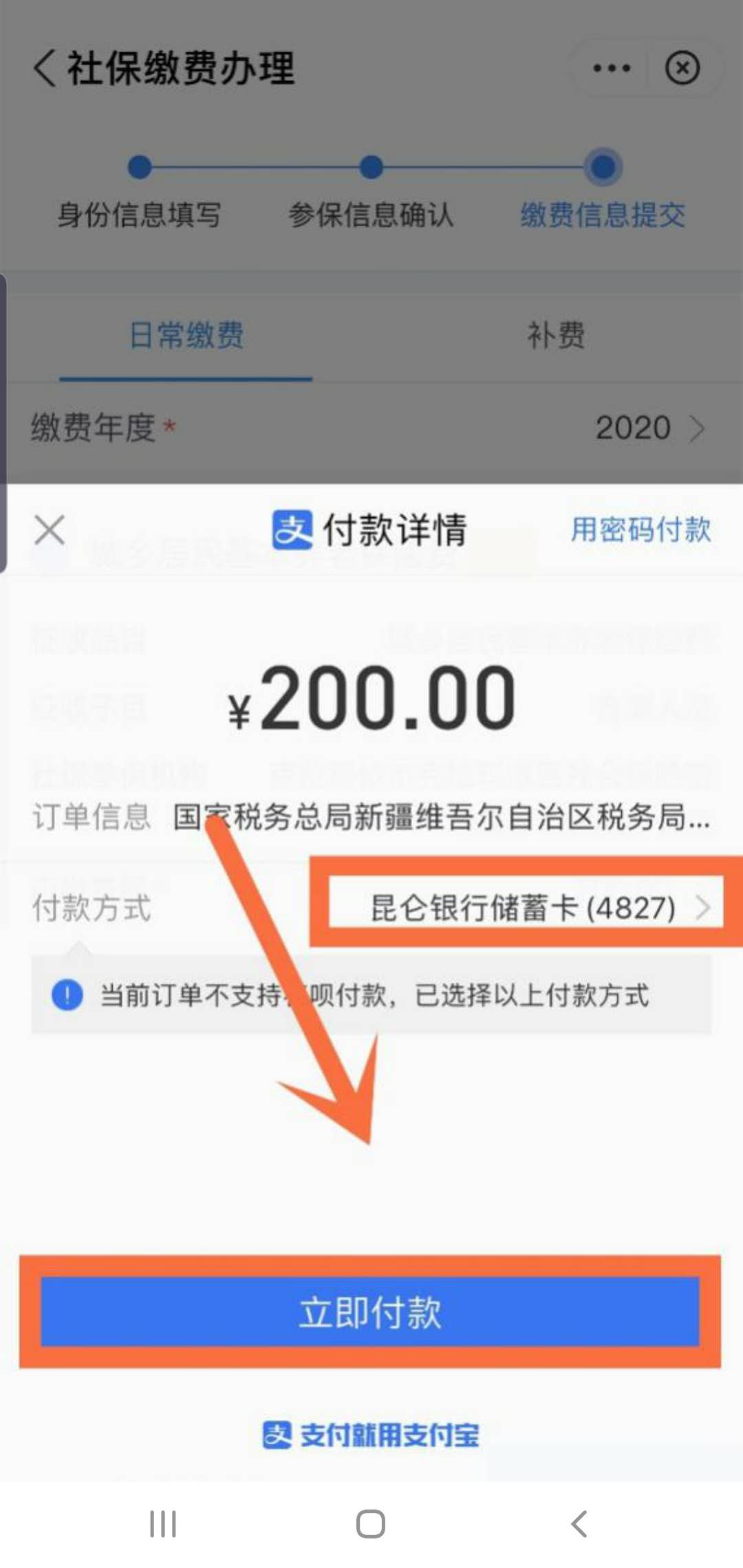743x1568 pixels.
Task: Switch to the 补费 tab
Action: (555, 336)
